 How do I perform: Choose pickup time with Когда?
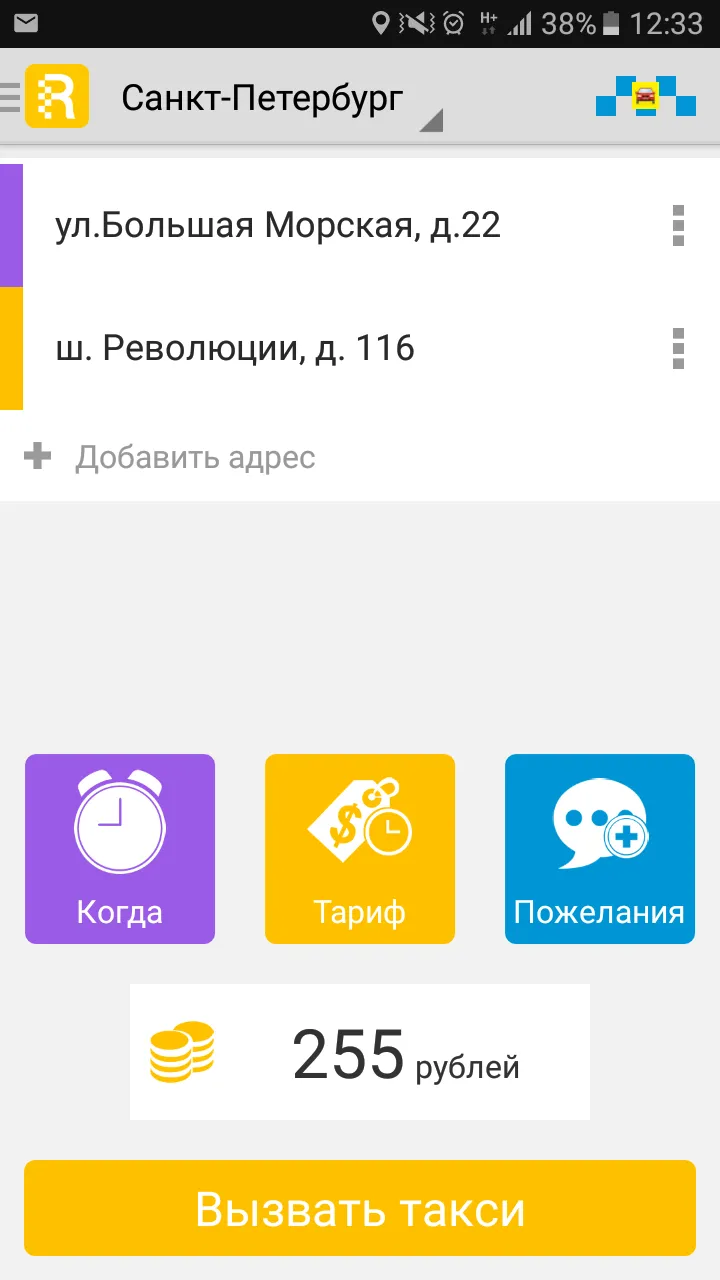tap(120, 849)
